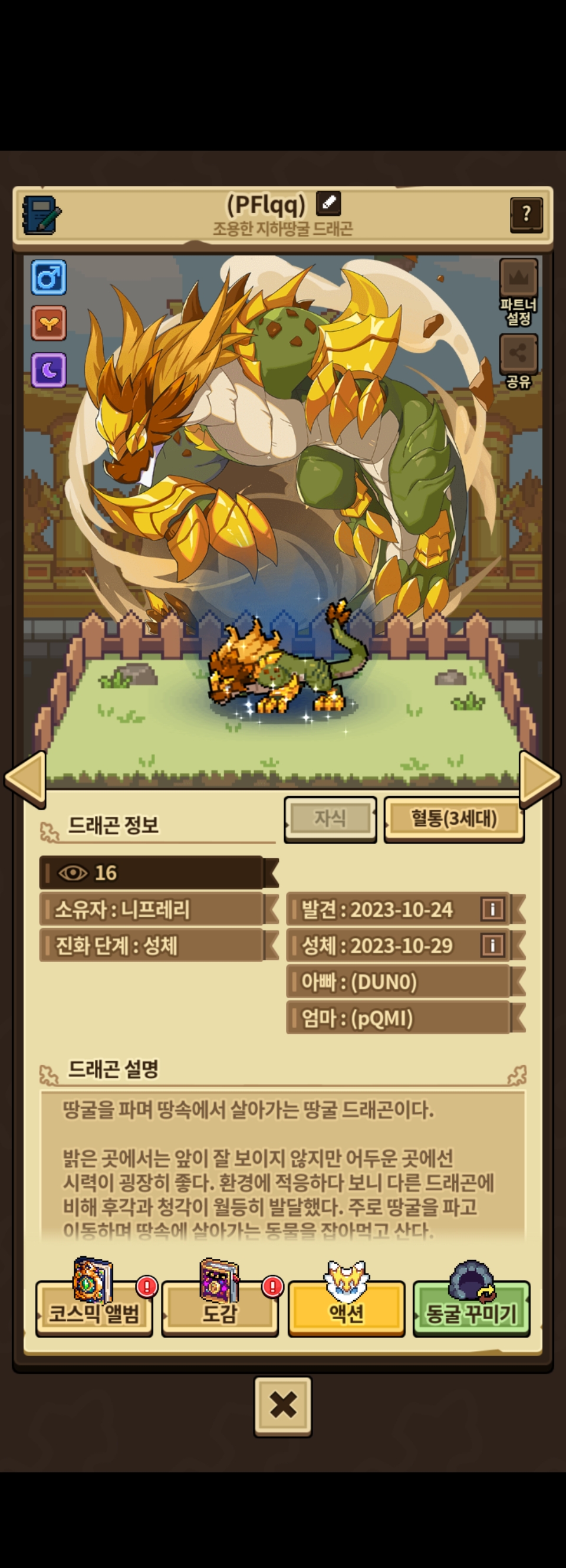Edit the dragon name with pencil icon
Screen dimensions: 566x1568
point(328,204)
